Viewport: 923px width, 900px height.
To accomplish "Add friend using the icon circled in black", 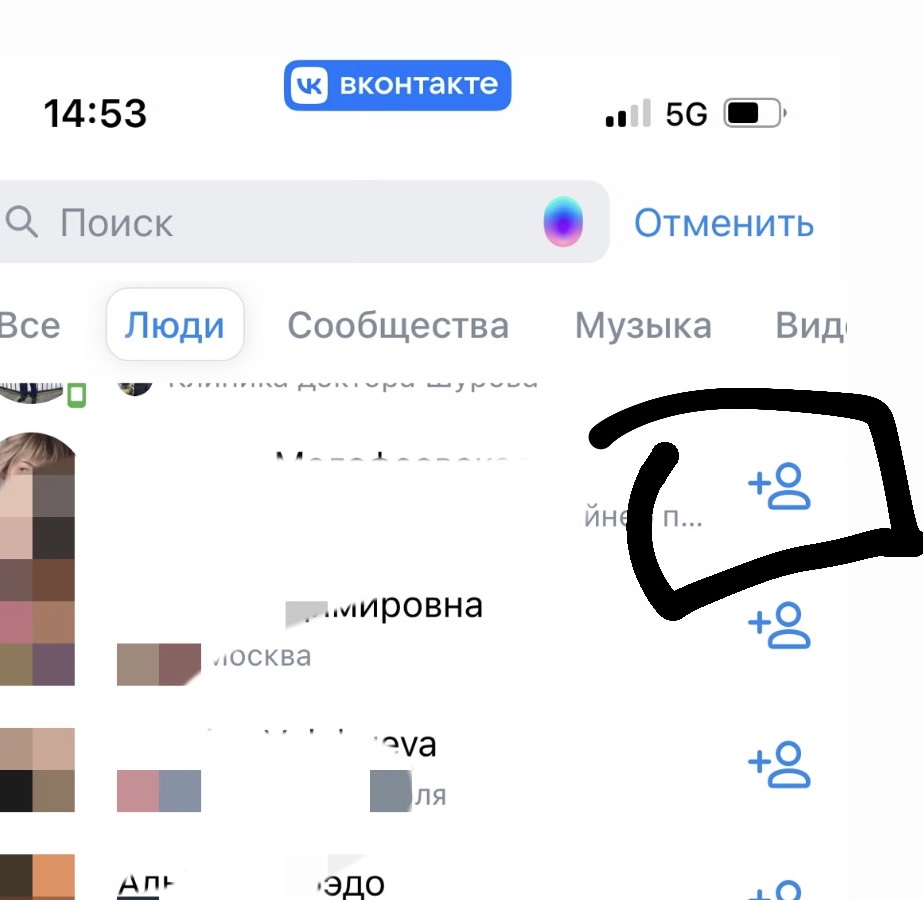I will tap(779, 487).
